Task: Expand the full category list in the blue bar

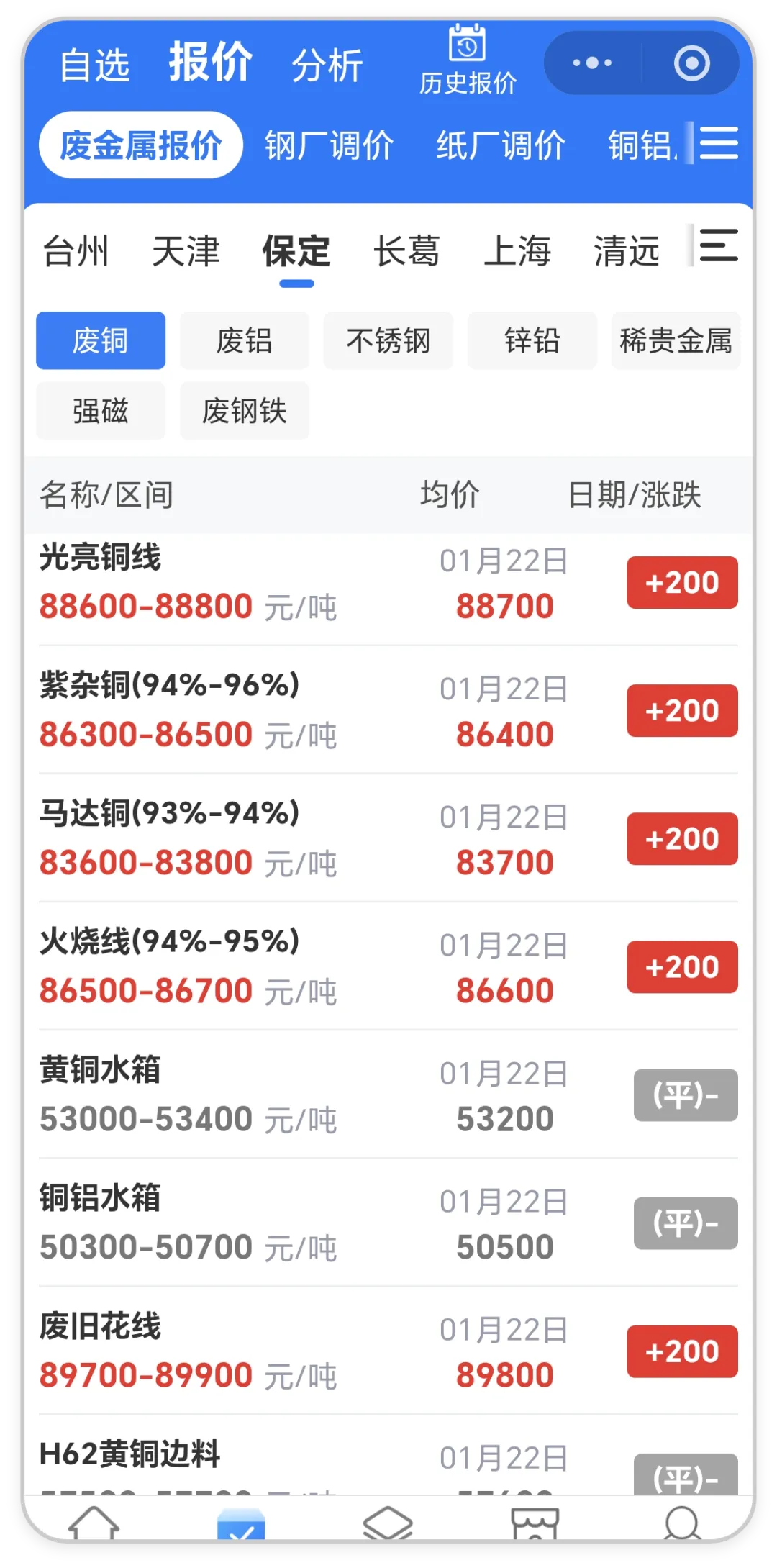Action: click(719, 143)
